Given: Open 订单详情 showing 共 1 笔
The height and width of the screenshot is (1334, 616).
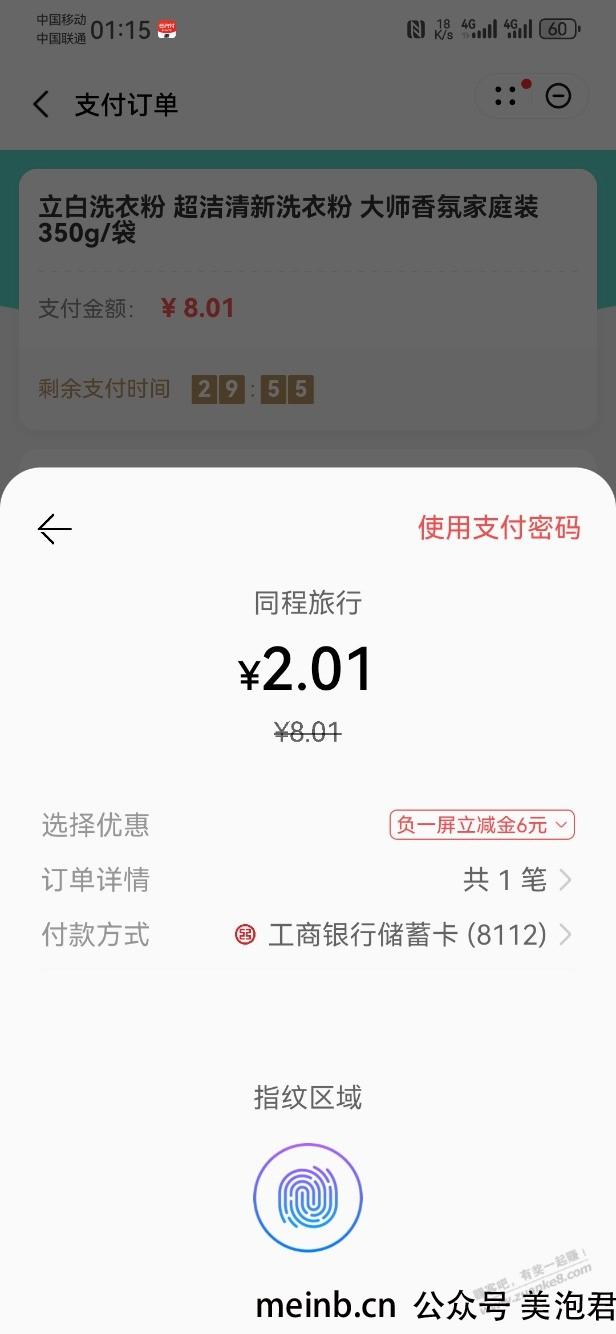Looking at the screenshot, I should click(x=308, y=880).
